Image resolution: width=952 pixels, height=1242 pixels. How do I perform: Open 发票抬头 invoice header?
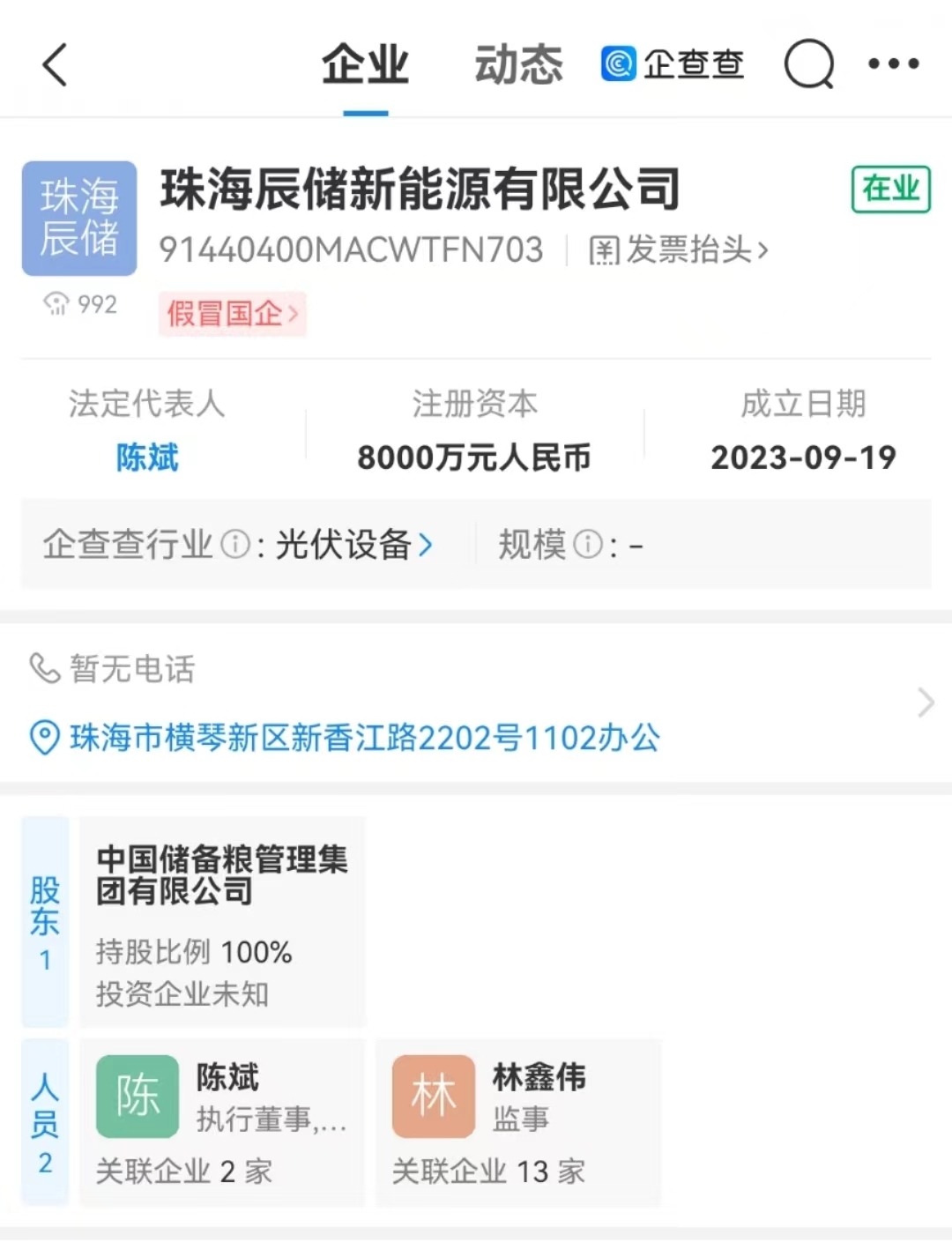coord(679,250)
